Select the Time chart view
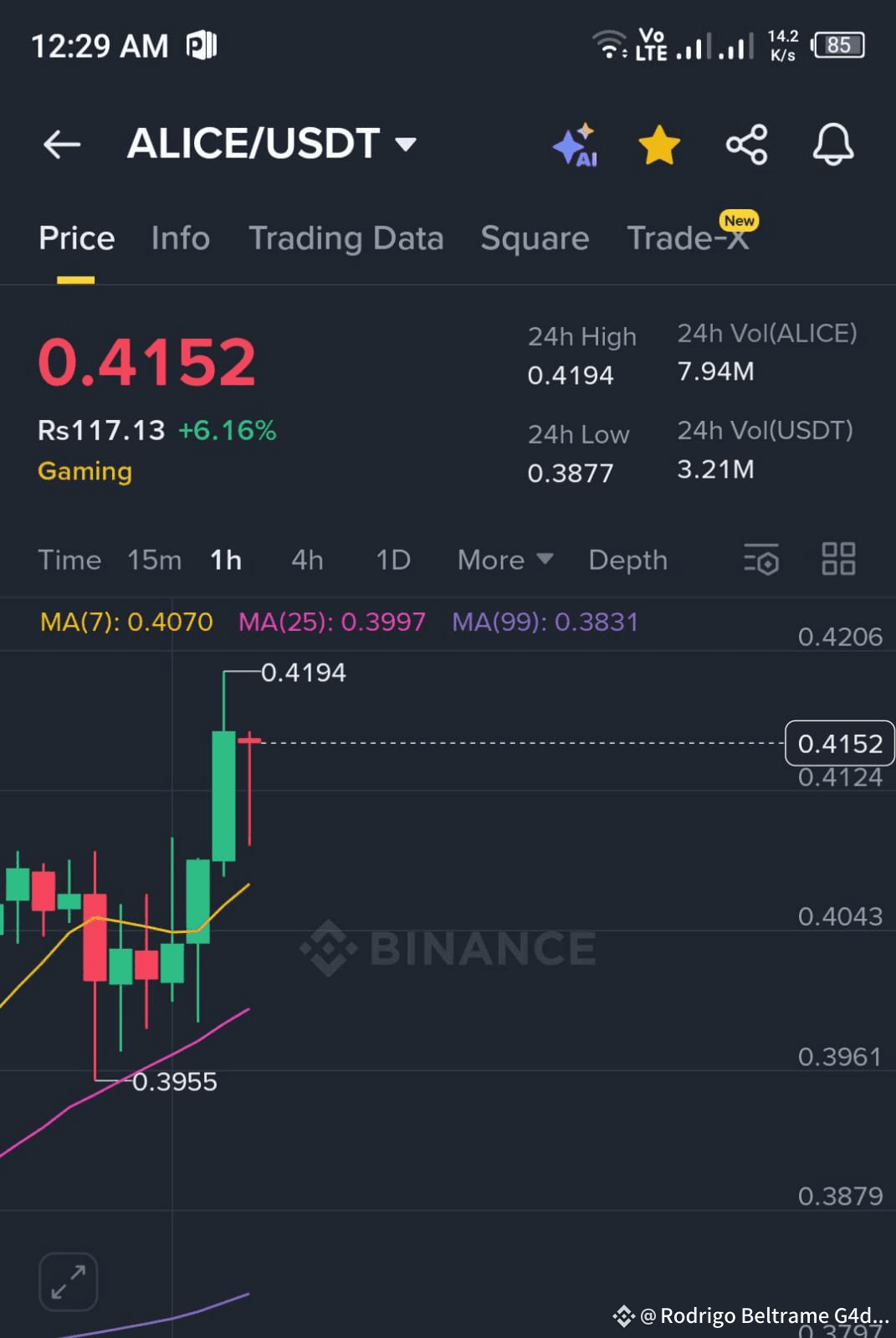This screenshot has width=896, height=1338. 69,560
